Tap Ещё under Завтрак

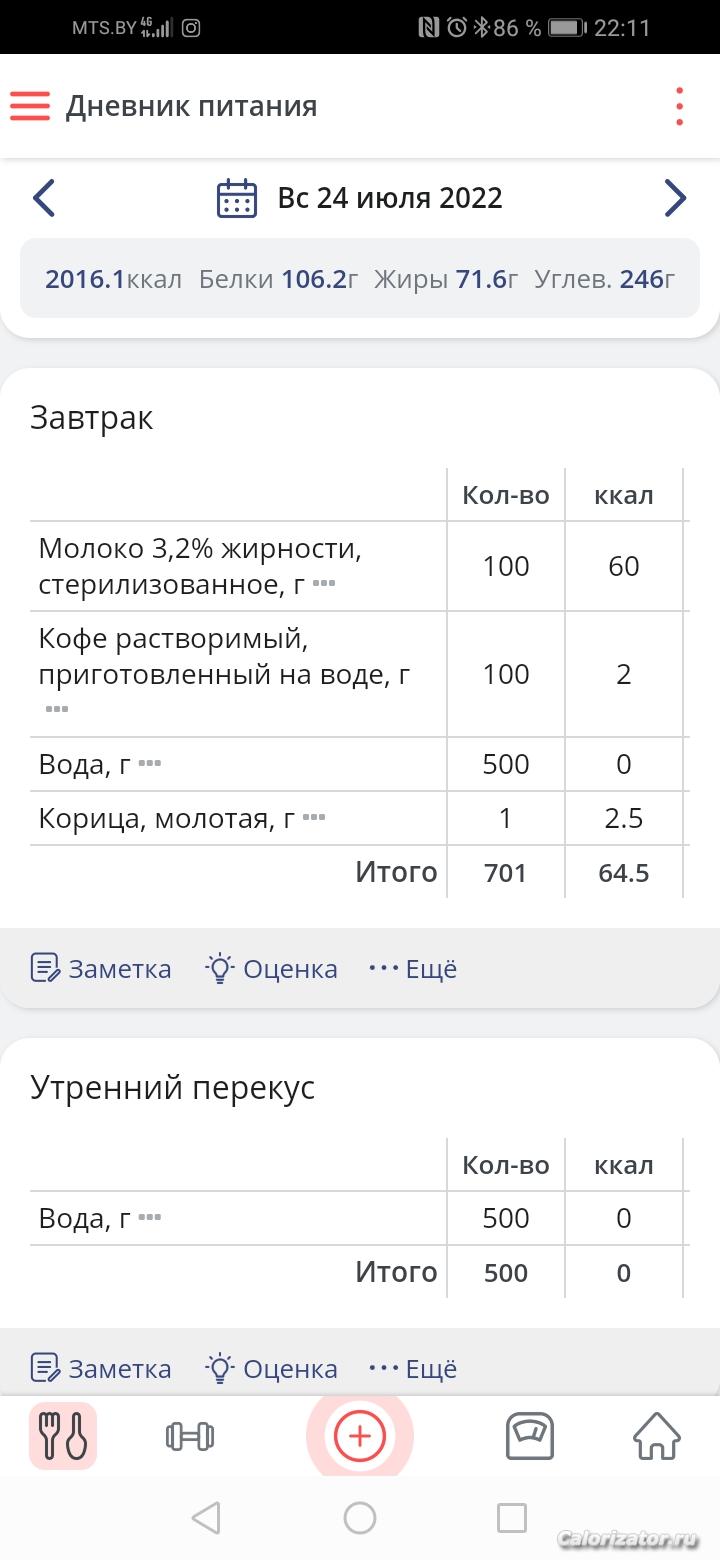413,968
